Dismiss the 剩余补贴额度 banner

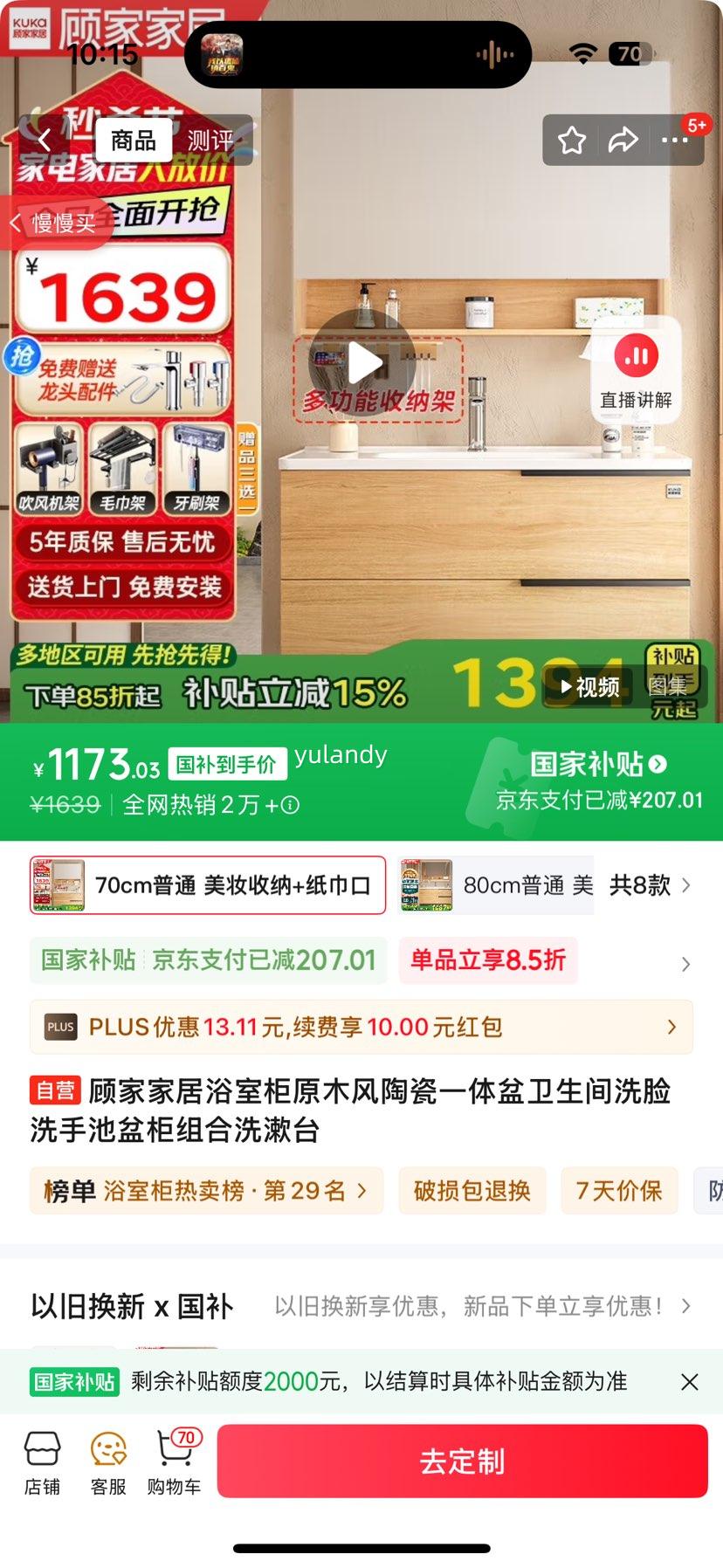(689, 1381)
